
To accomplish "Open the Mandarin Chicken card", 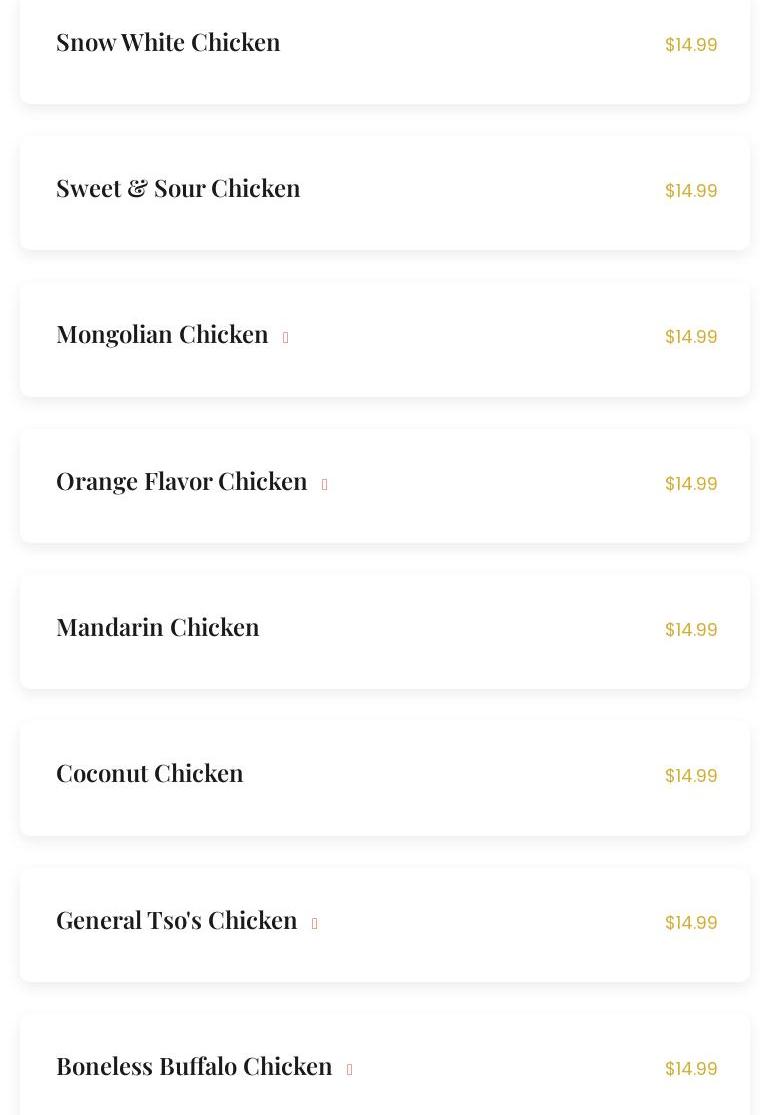I will pyautogui.click(x=158, y=628).
